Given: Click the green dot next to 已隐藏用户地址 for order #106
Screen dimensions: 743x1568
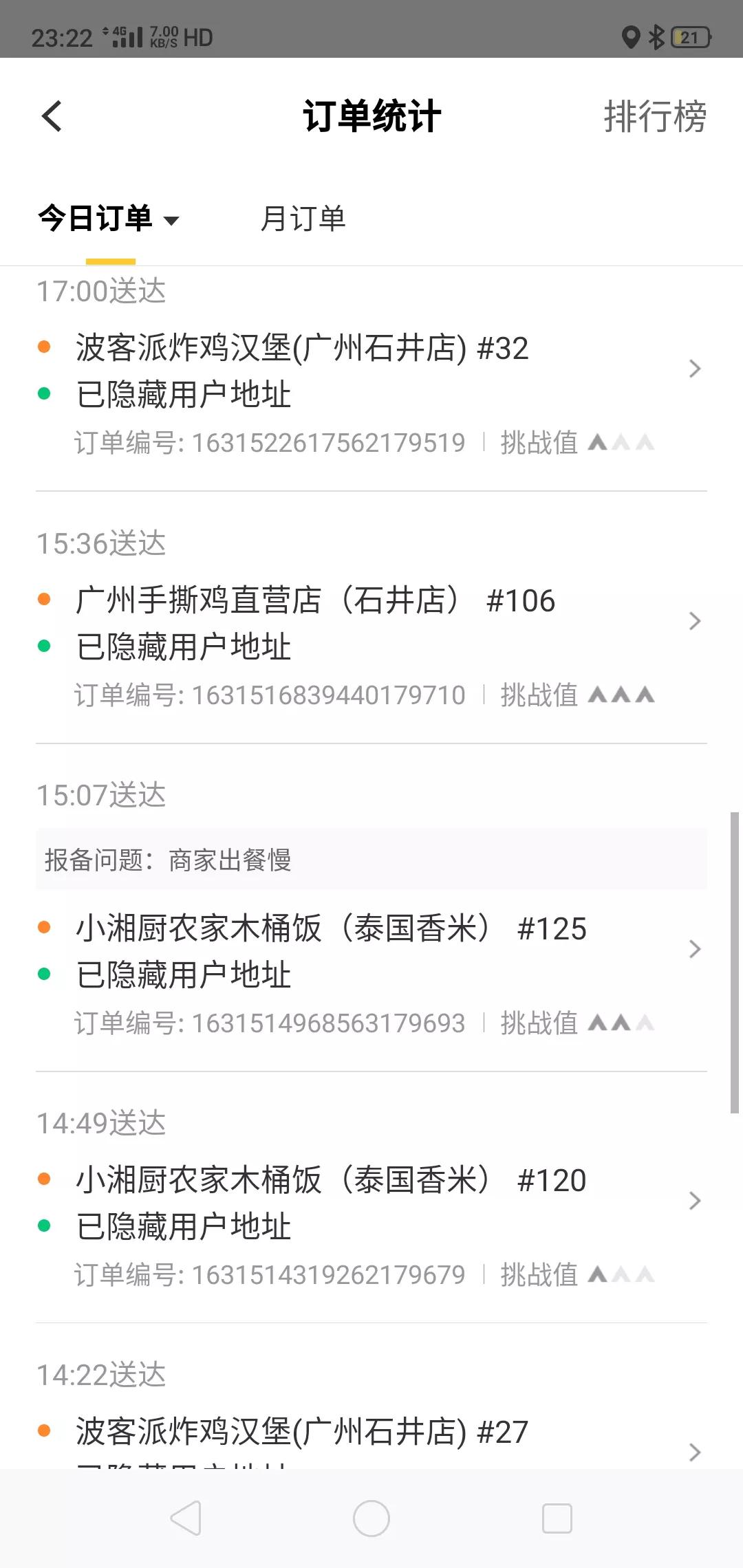Looking at the screenshot, I should pyautogui.click(x=45, y=646).
